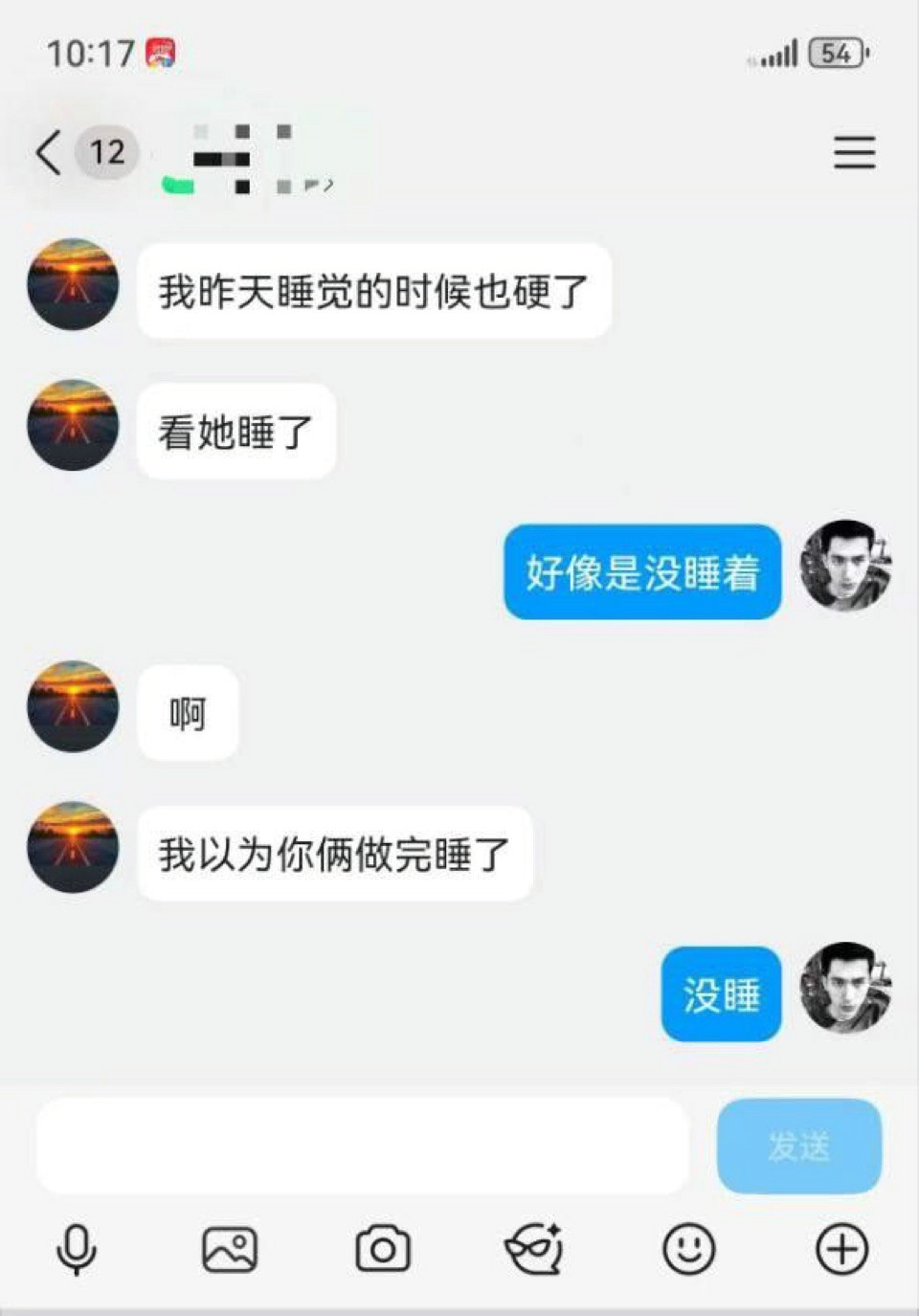The image size is (919, 1316).
Task: Open the masked sticker effects icon
Action: pos(535,1249)
